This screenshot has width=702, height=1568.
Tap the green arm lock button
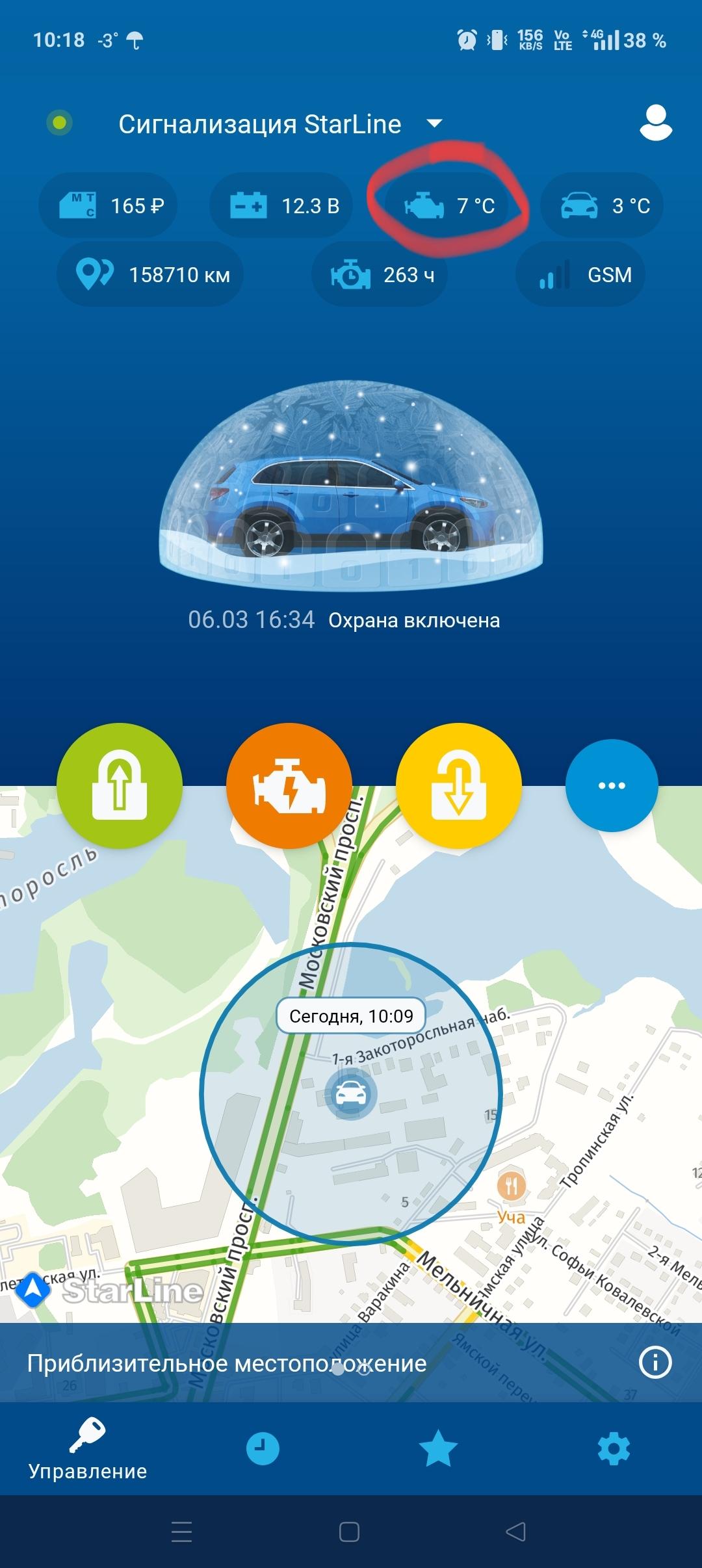[120, 785]
